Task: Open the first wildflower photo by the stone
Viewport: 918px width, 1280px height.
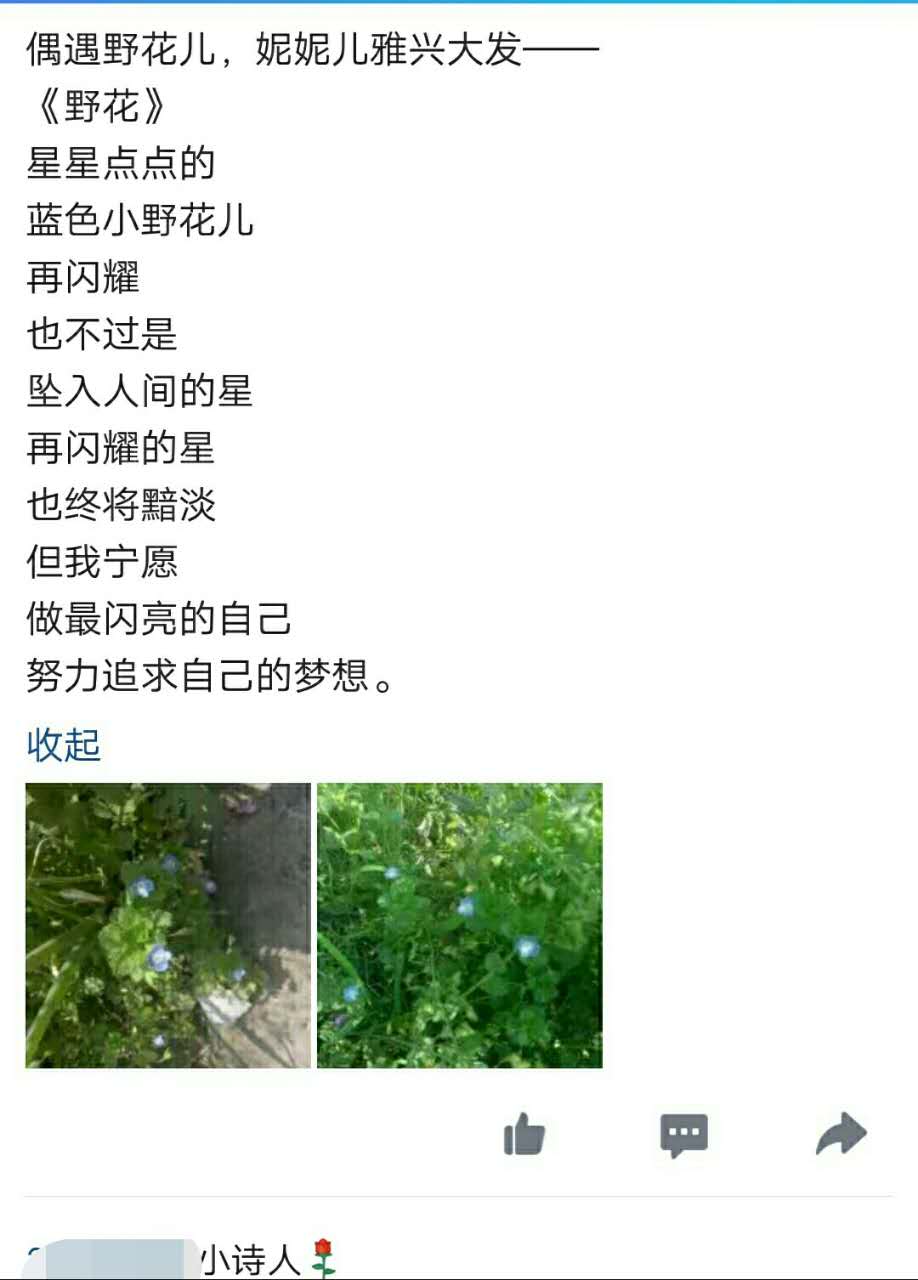Action: [168, 925]
